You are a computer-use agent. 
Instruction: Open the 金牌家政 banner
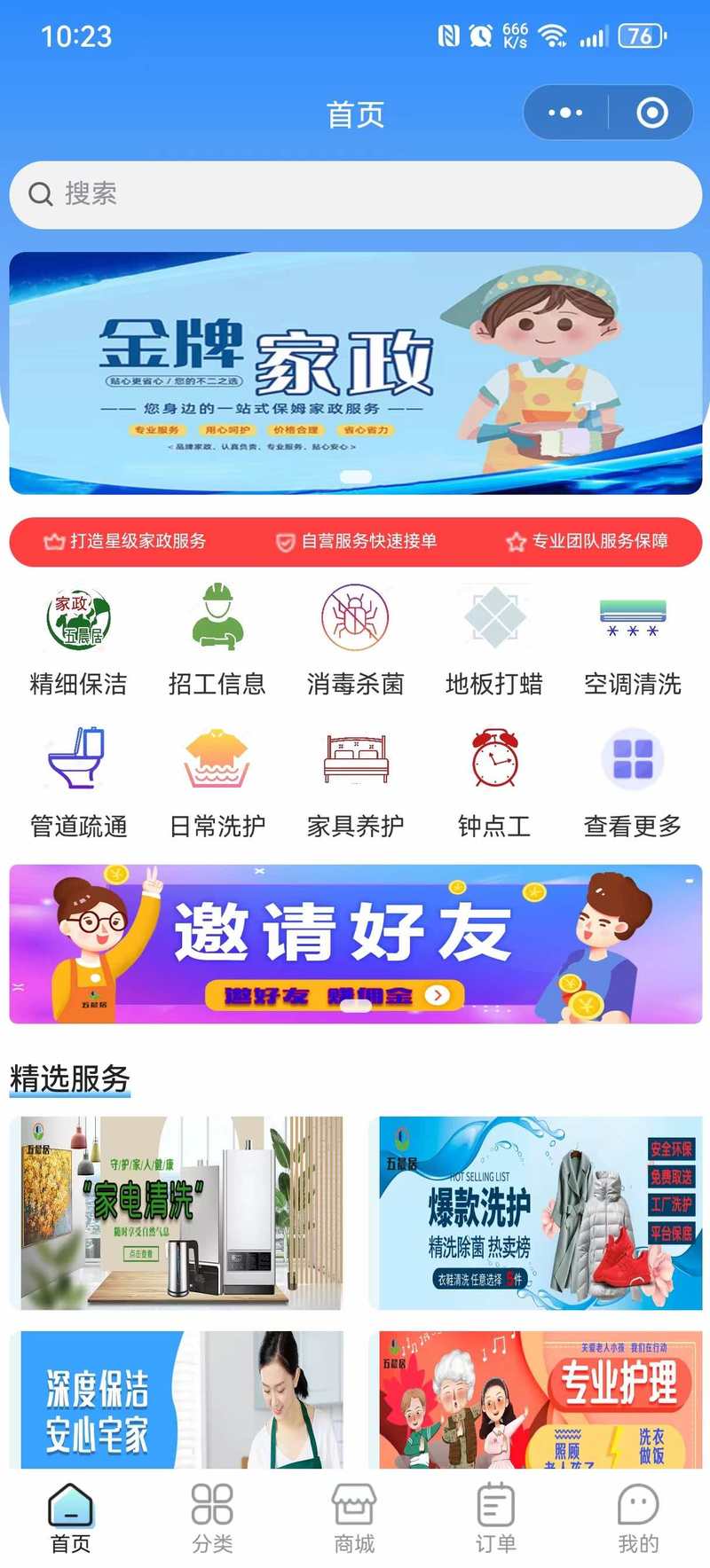(x=355, y=373)
